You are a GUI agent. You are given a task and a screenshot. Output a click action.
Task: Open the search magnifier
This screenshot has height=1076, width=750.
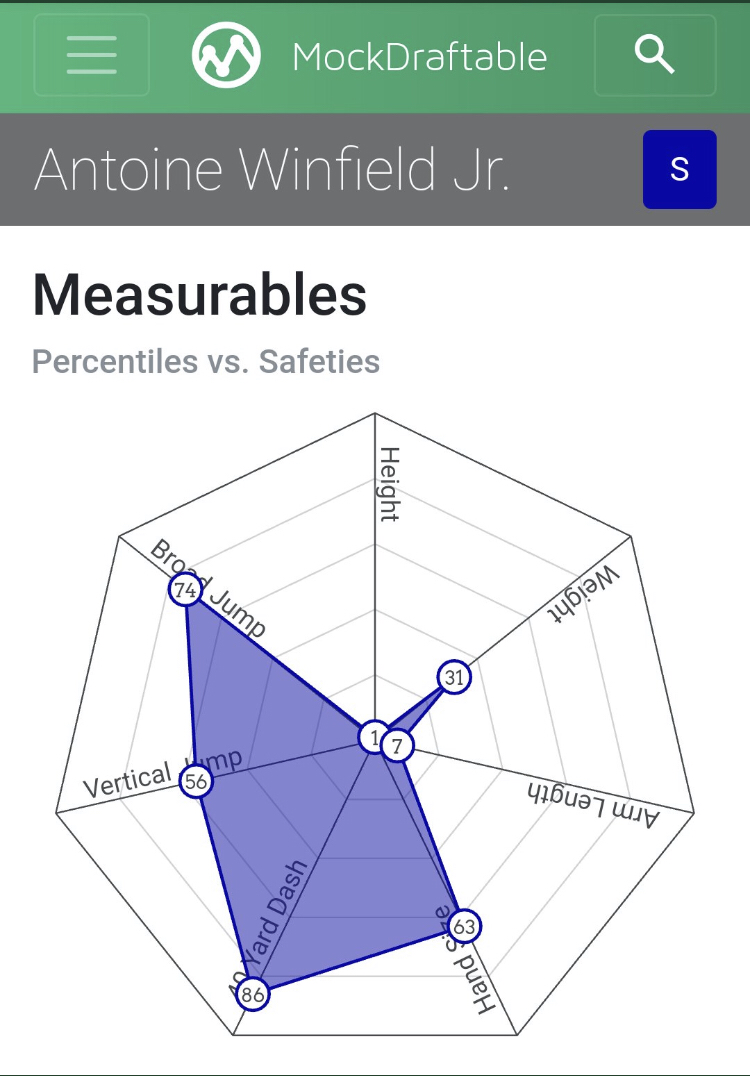tap(655, 55)
